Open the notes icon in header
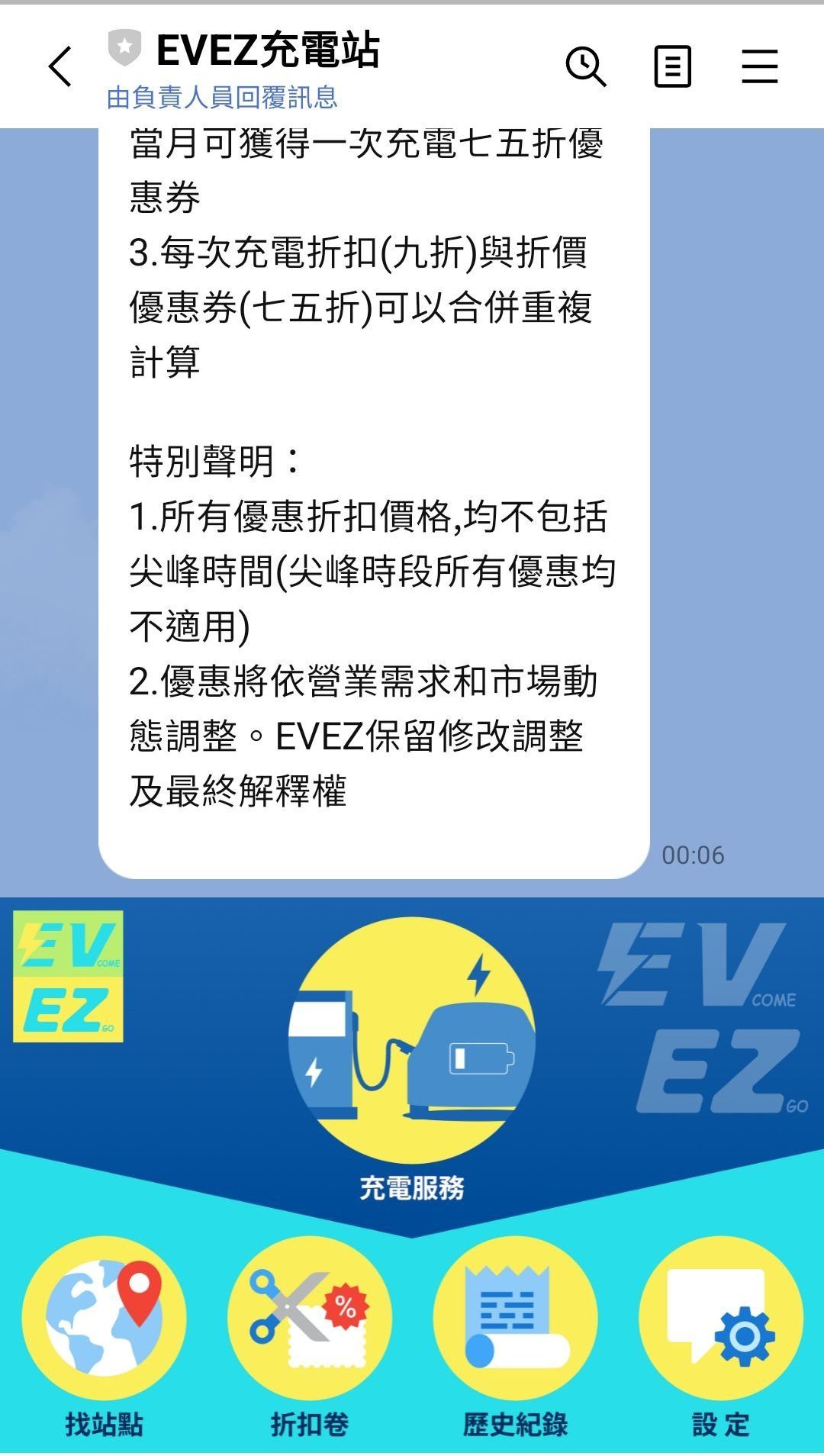The height and width of the screenshot is (1456, 824). point(672,66)
